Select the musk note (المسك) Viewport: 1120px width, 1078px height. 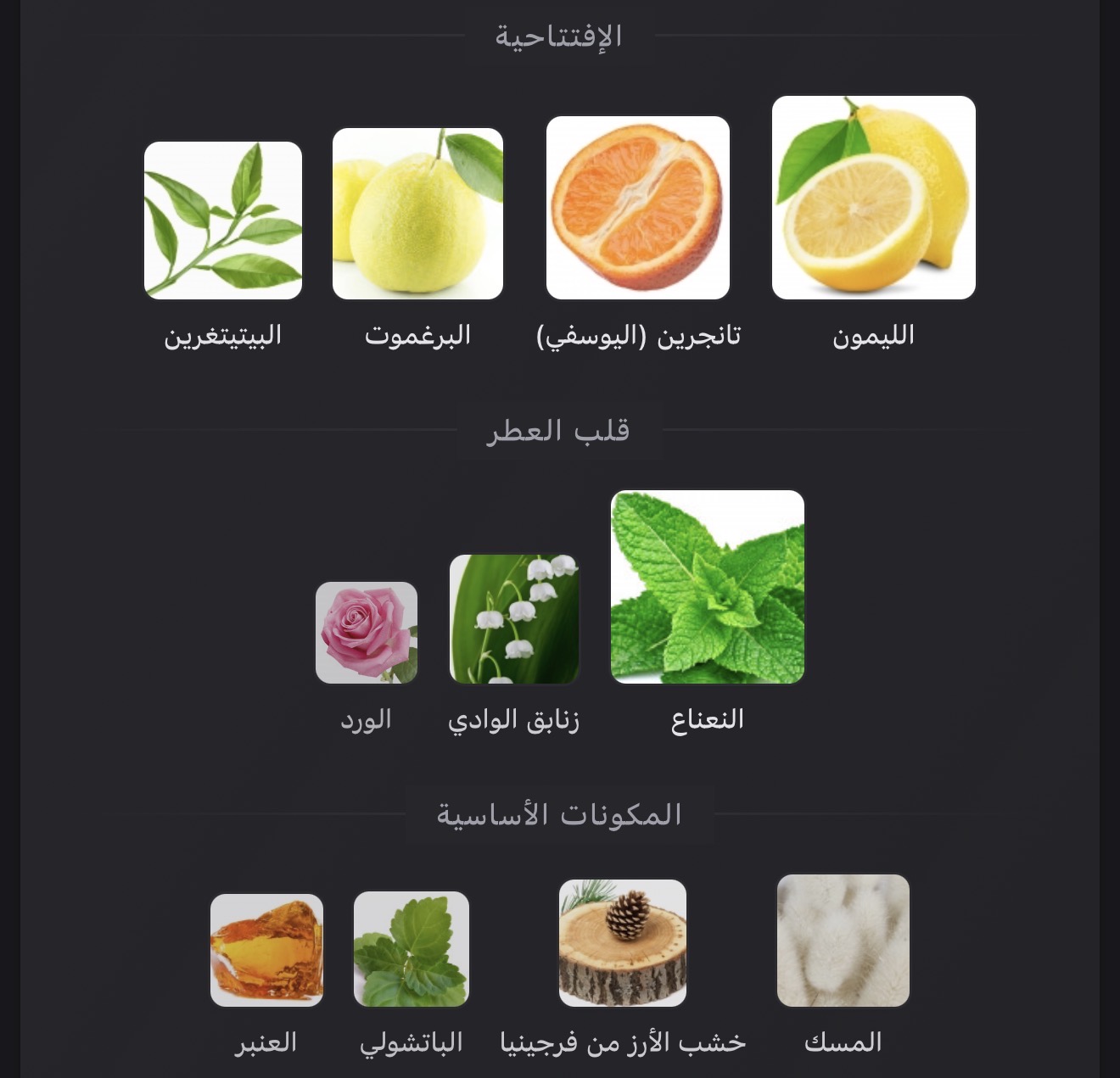click(x=843, y=941)
